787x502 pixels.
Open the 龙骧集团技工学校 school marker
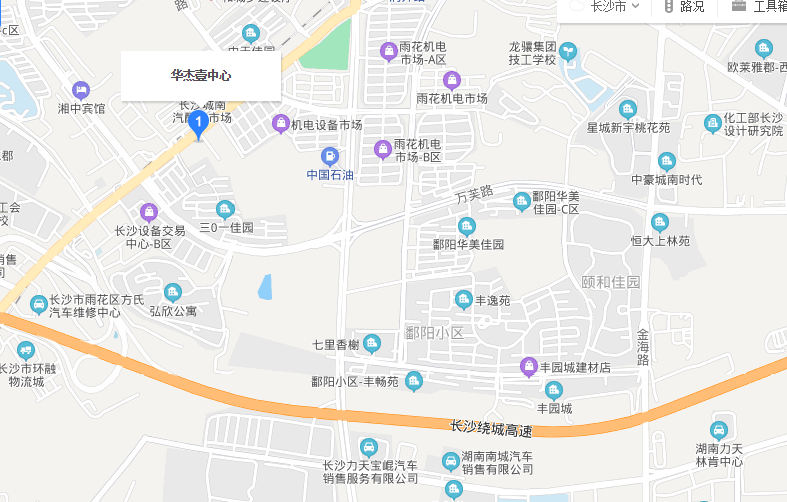(568, 50)
